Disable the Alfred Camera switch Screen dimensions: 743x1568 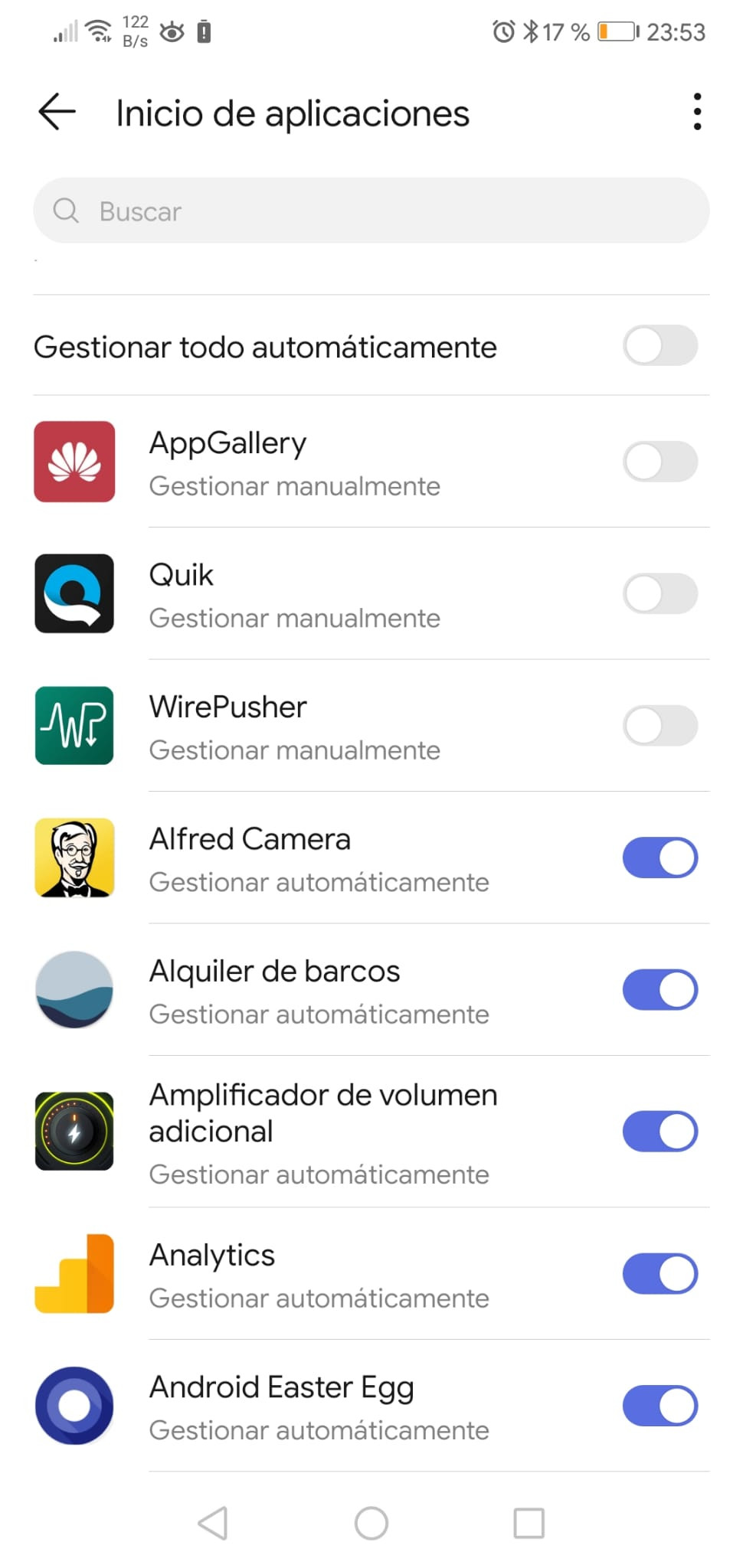coord(660,857)
